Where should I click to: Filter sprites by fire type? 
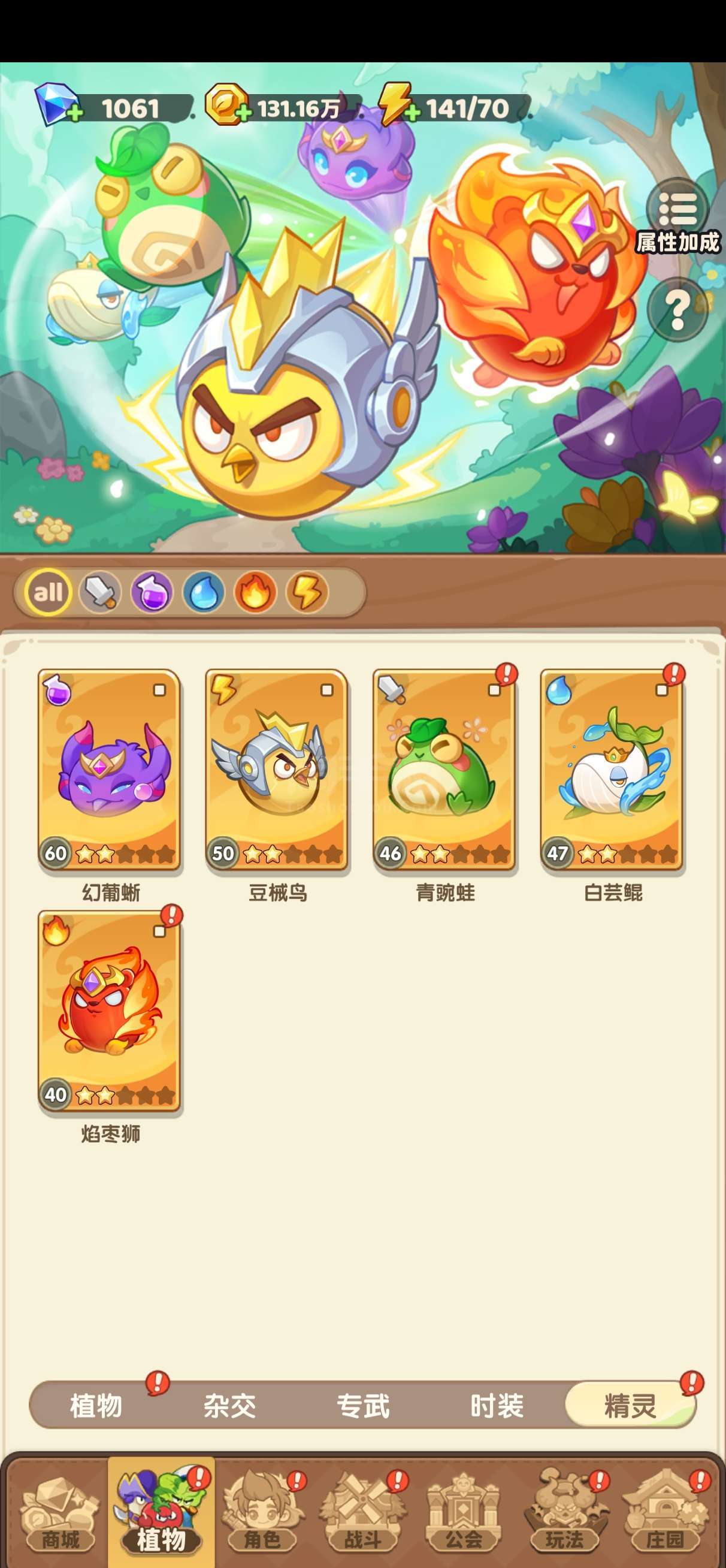[255, 592]
